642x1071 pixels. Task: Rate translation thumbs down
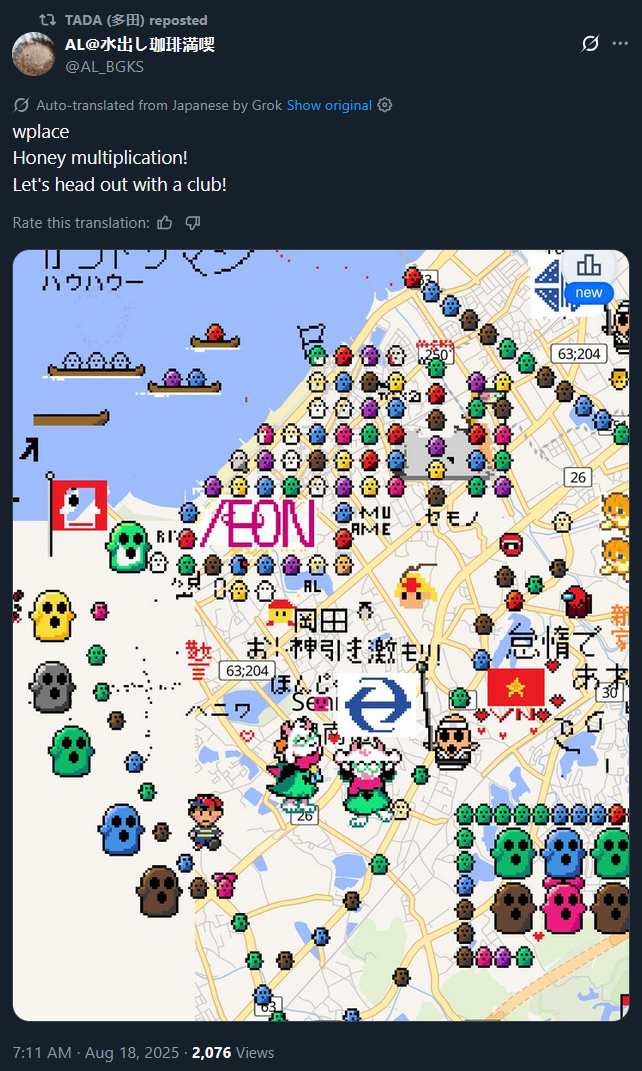193,223
